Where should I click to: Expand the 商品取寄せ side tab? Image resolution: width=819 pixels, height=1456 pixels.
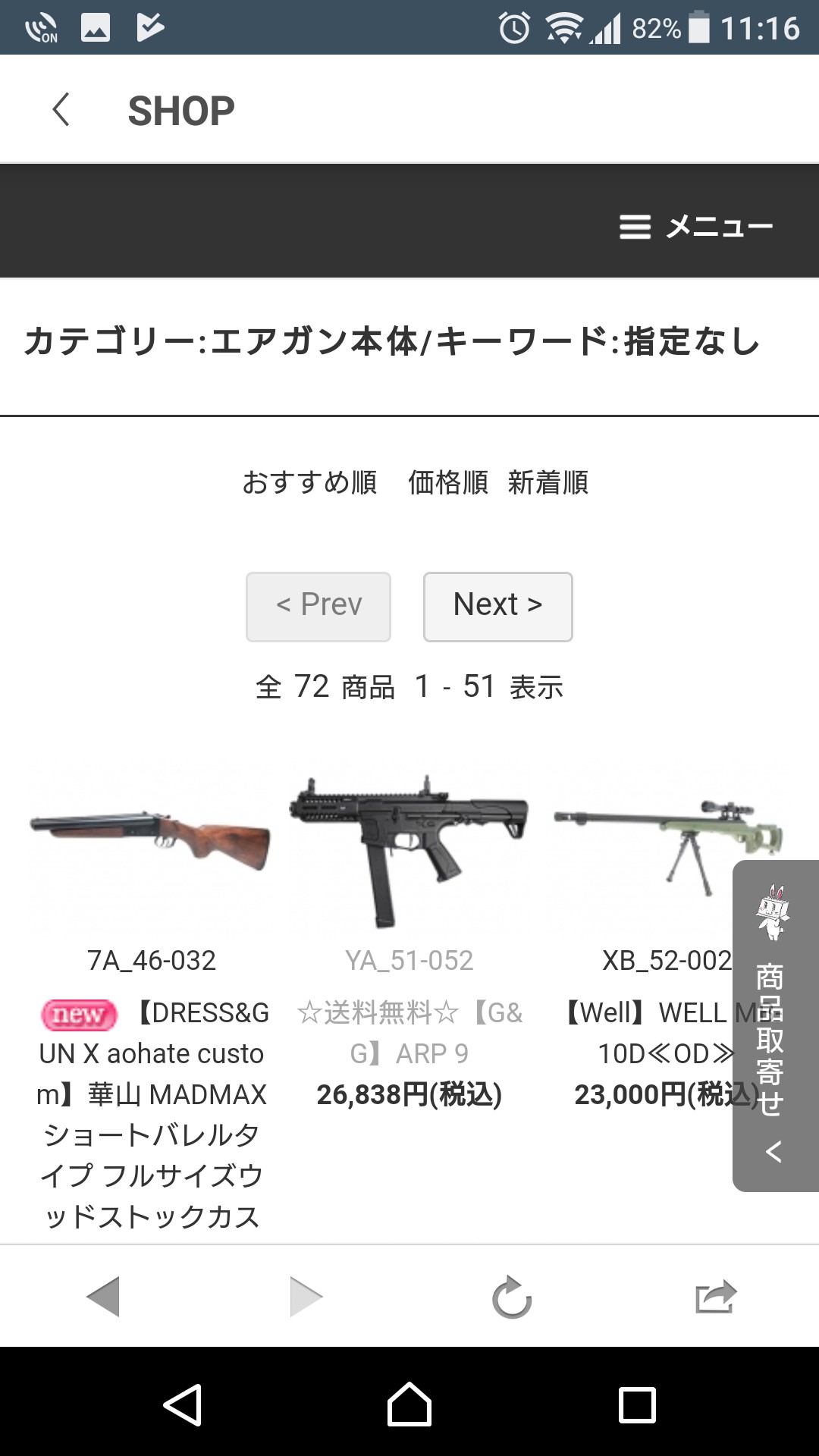tap(773, 1025)
